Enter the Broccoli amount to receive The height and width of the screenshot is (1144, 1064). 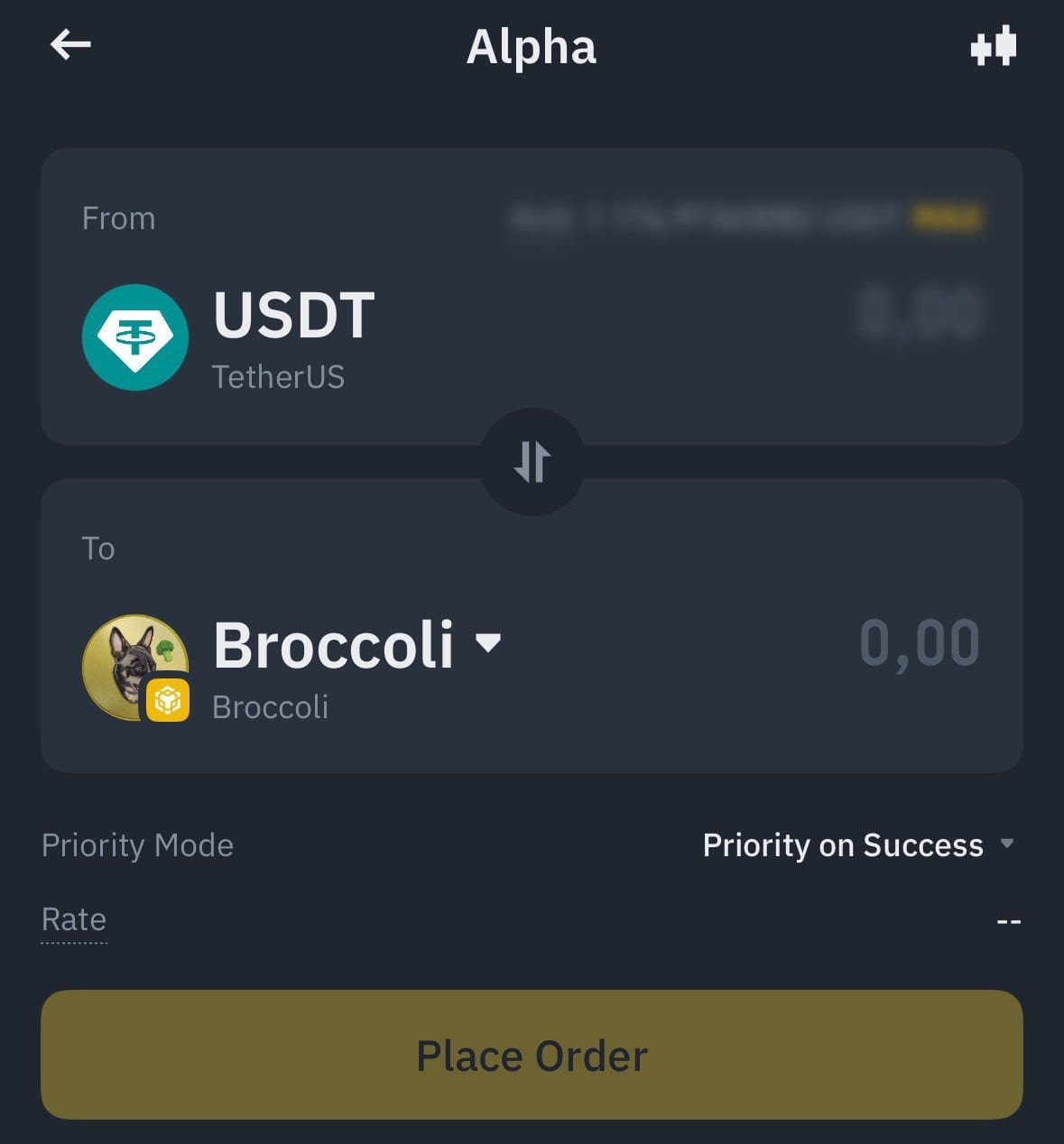(x=918, y=644)
